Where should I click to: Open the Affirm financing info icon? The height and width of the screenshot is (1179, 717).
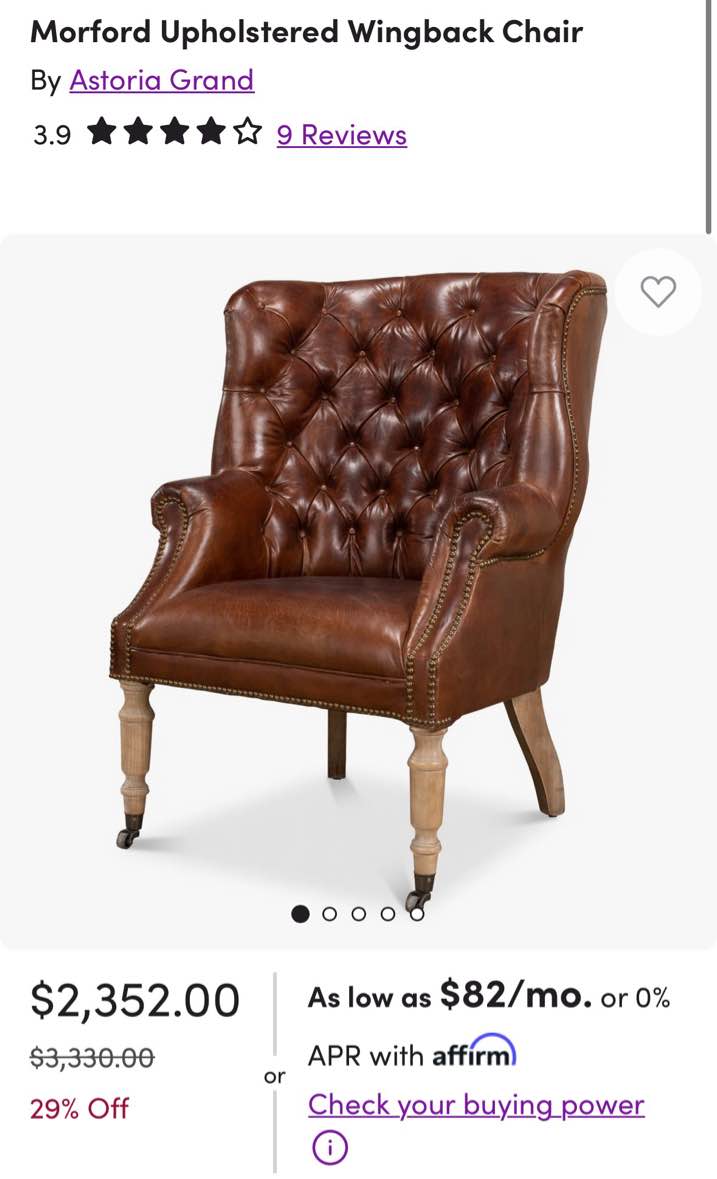[x=328, y=1147]
